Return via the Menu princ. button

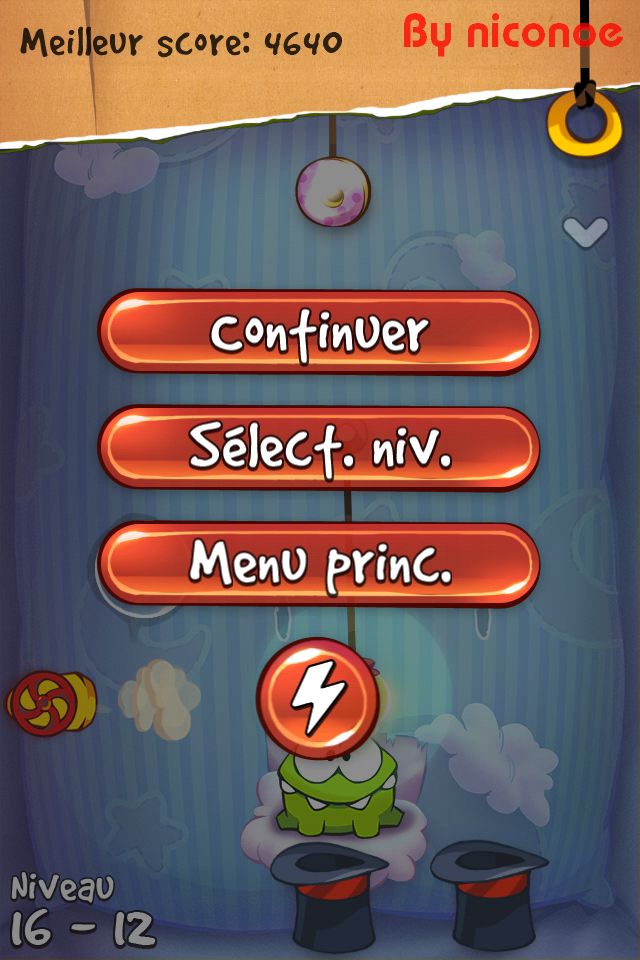click(318, 563)
